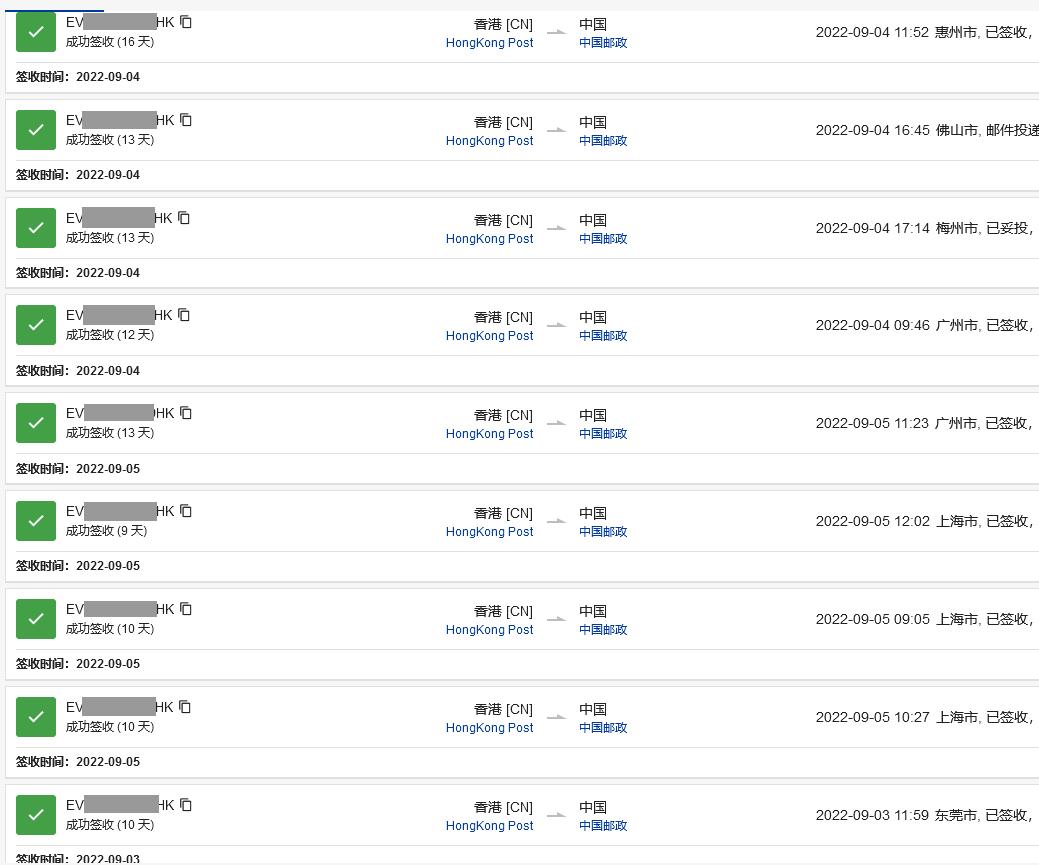The width and height of the screenshot is (1039, 865).
Task: Open 中国邮政 link in the 11:23 广州市 row
Action: click(603, 434)
